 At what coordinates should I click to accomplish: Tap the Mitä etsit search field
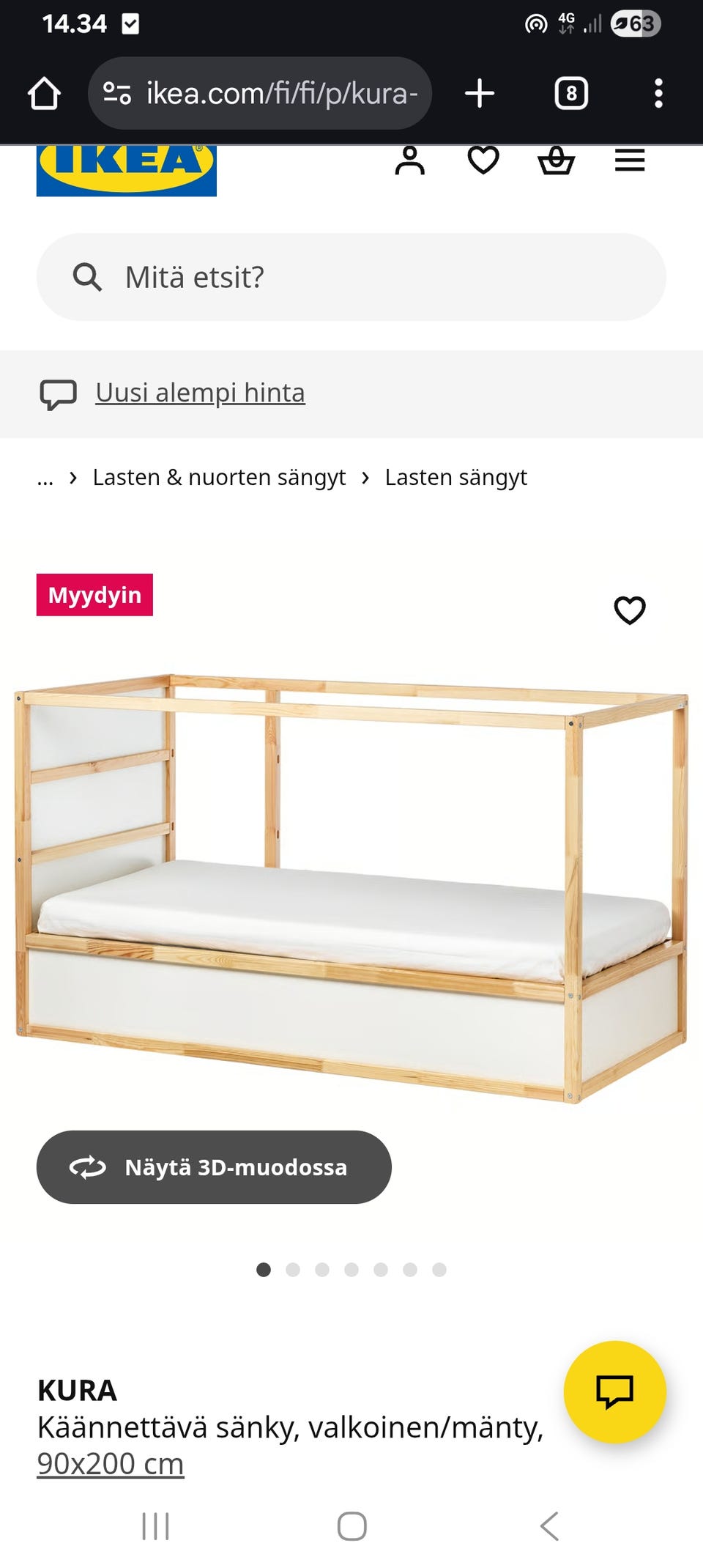(x=220, y=277)
